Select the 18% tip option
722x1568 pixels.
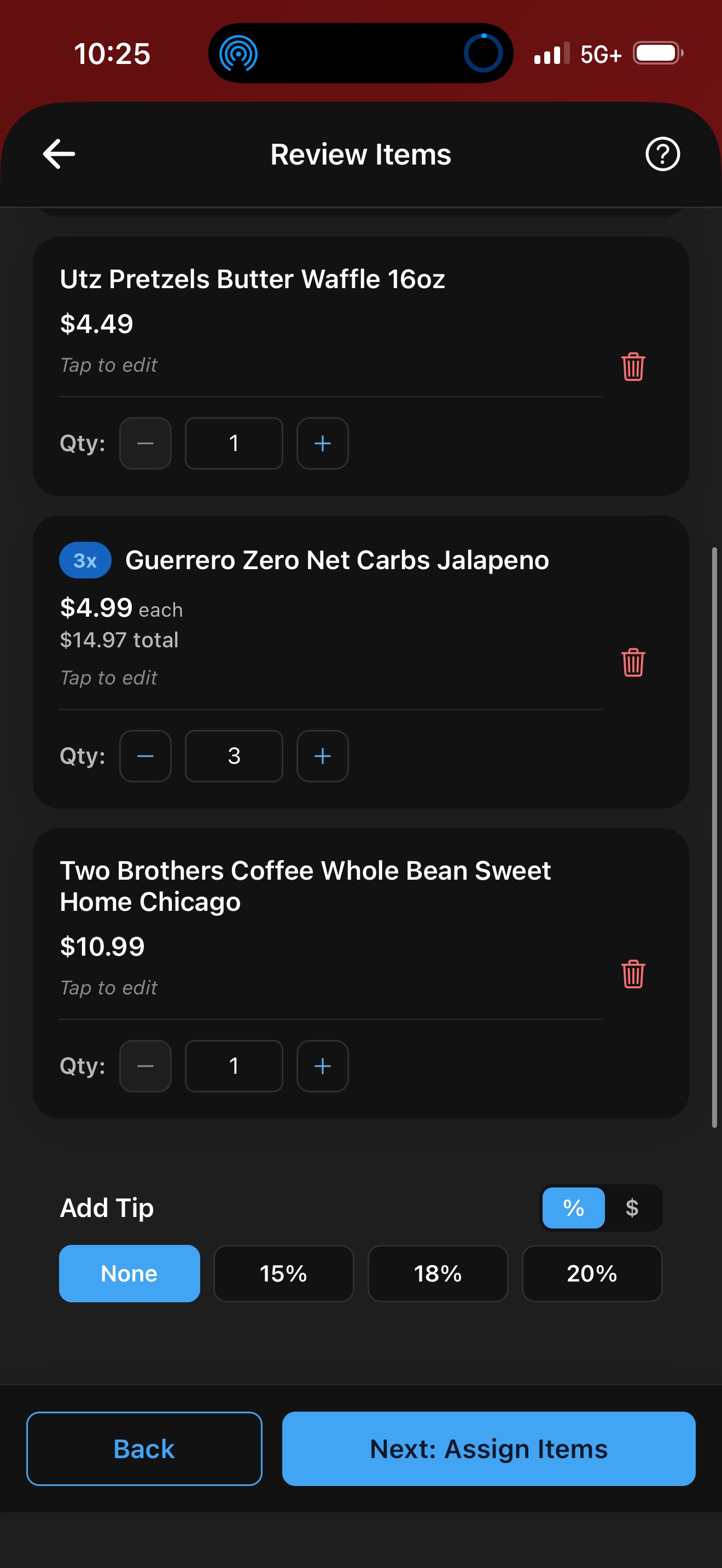pos(438,1273)
